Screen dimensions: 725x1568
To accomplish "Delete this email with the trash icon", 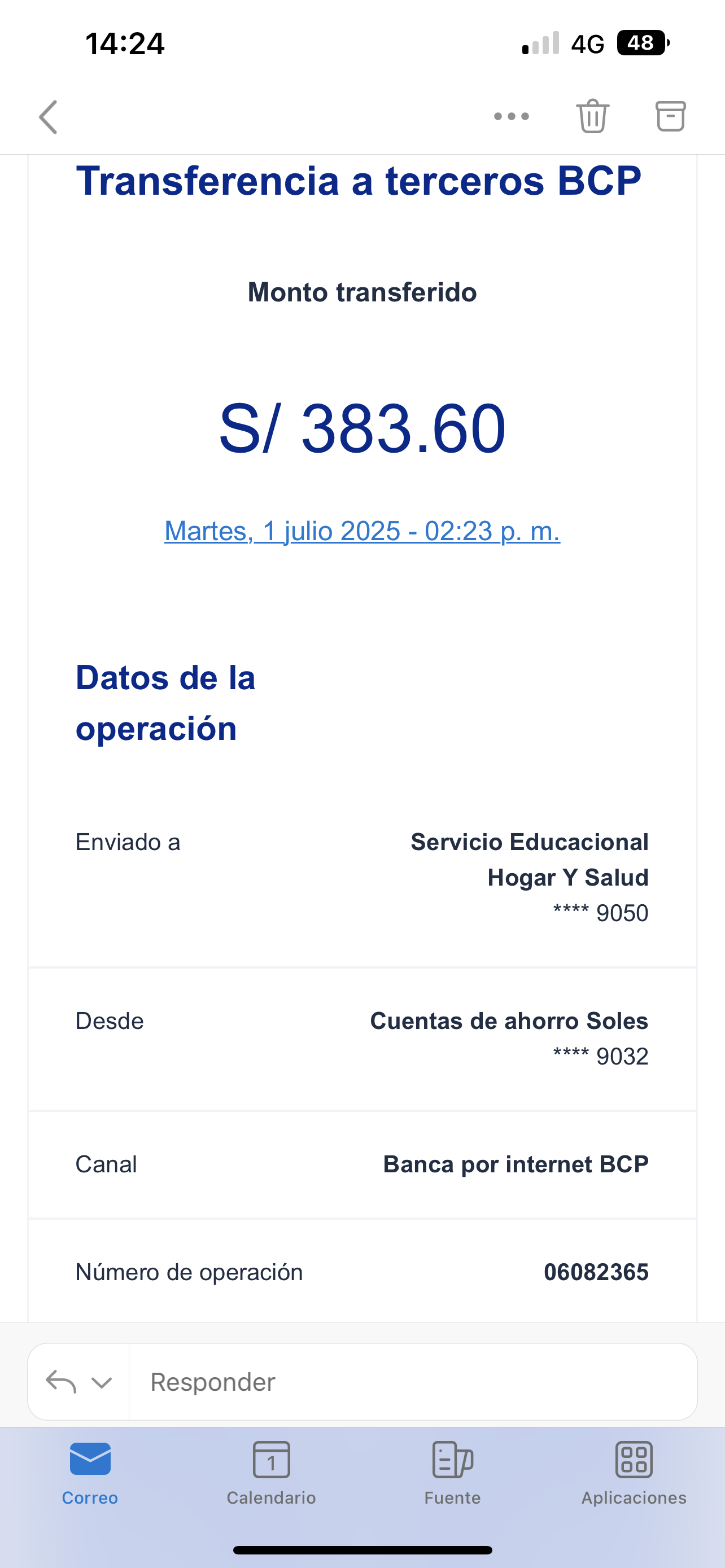I will point(592,116).
